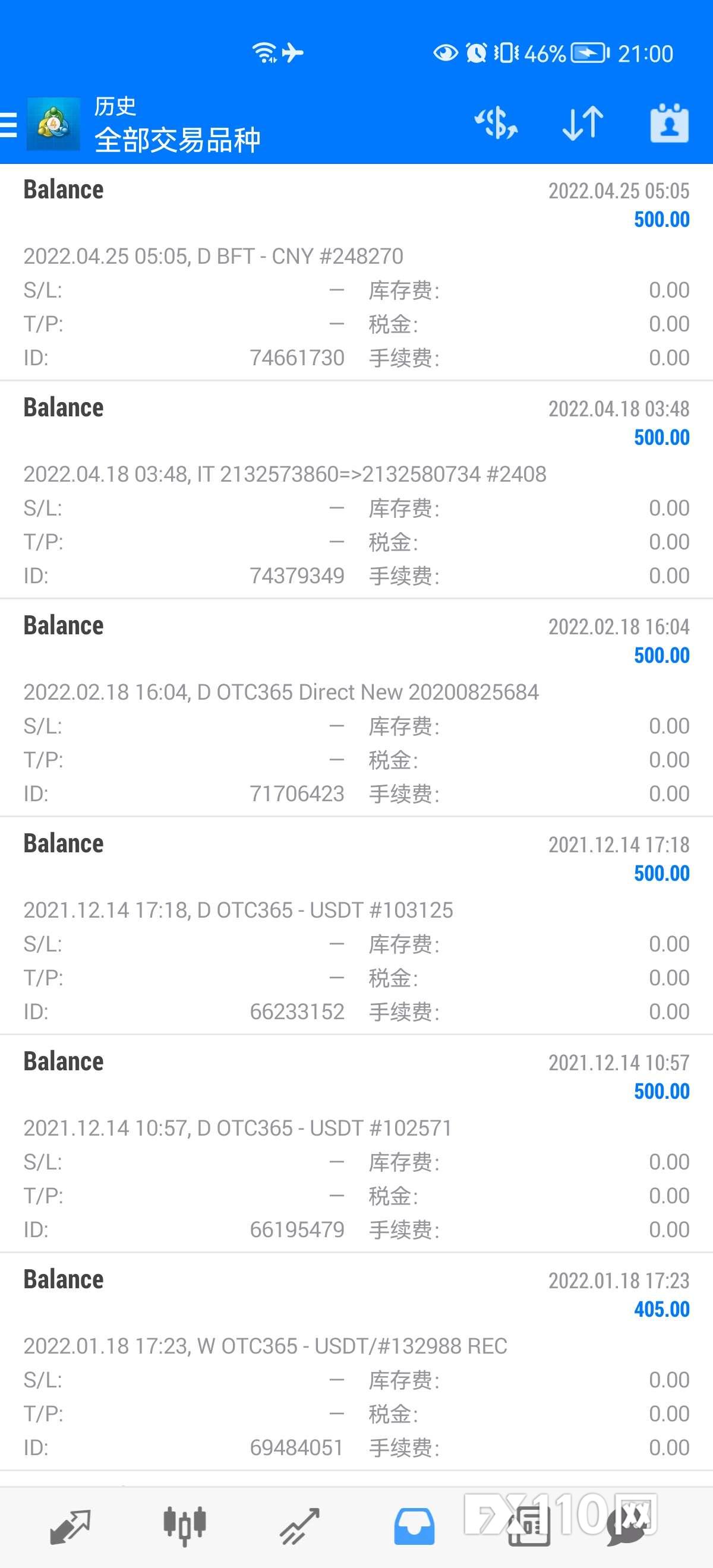Switch to the candlestick Chart tab
This screenshot has width=713, height=1568.
pyautogui.click(x=185, y=1526)
